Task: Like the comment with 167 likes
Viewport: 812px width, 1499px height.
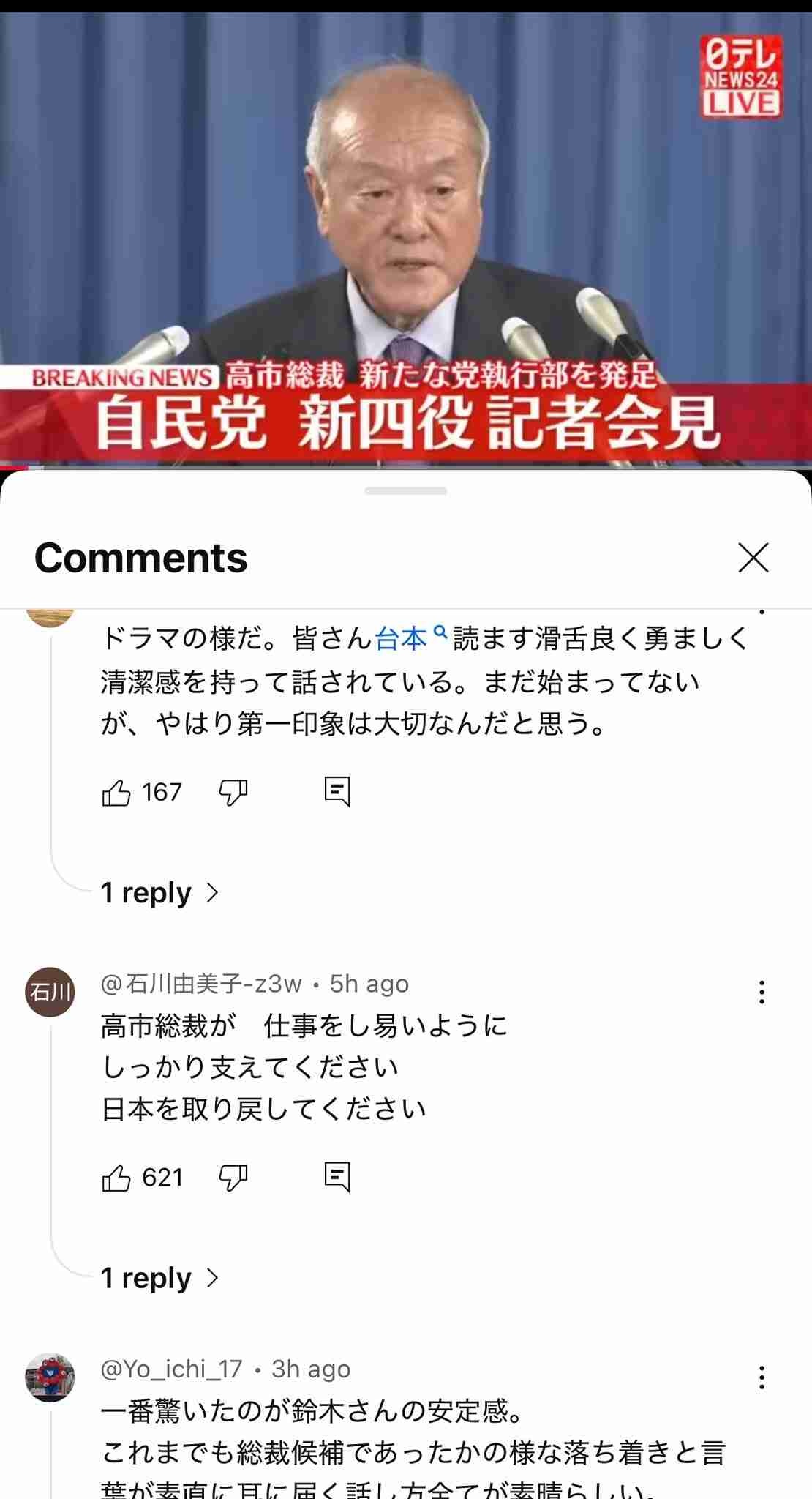Action: [x=116, y=792]
